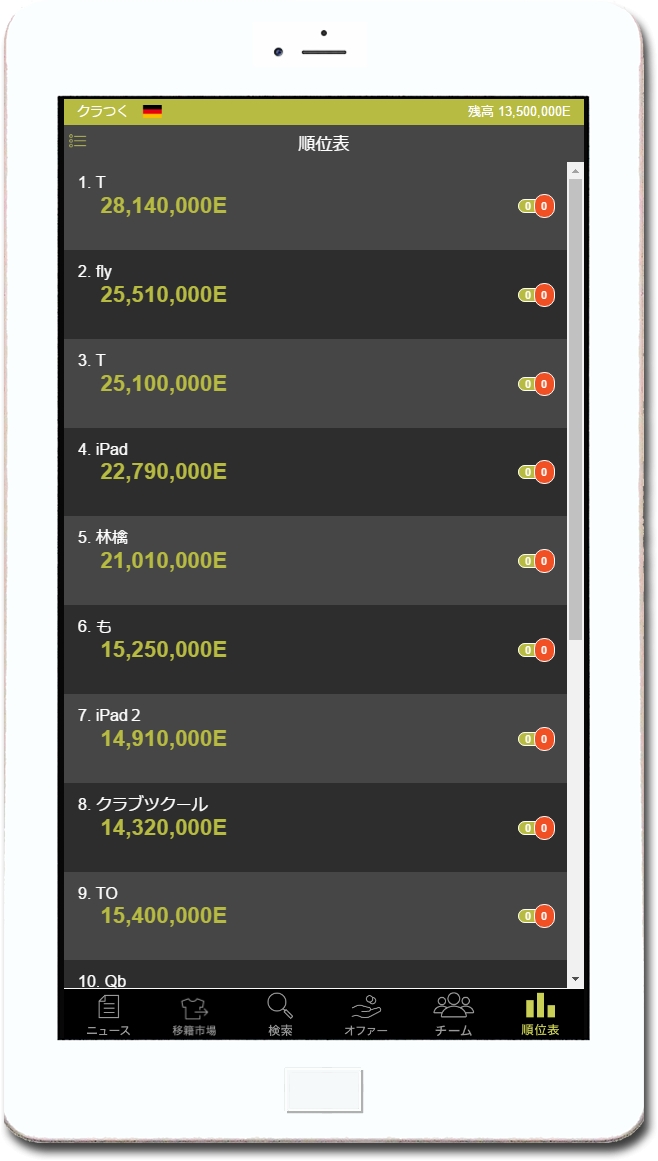Tap the scrollbar down arrow
Viewport: 658px width, 1161px height.
coord(576,980)
